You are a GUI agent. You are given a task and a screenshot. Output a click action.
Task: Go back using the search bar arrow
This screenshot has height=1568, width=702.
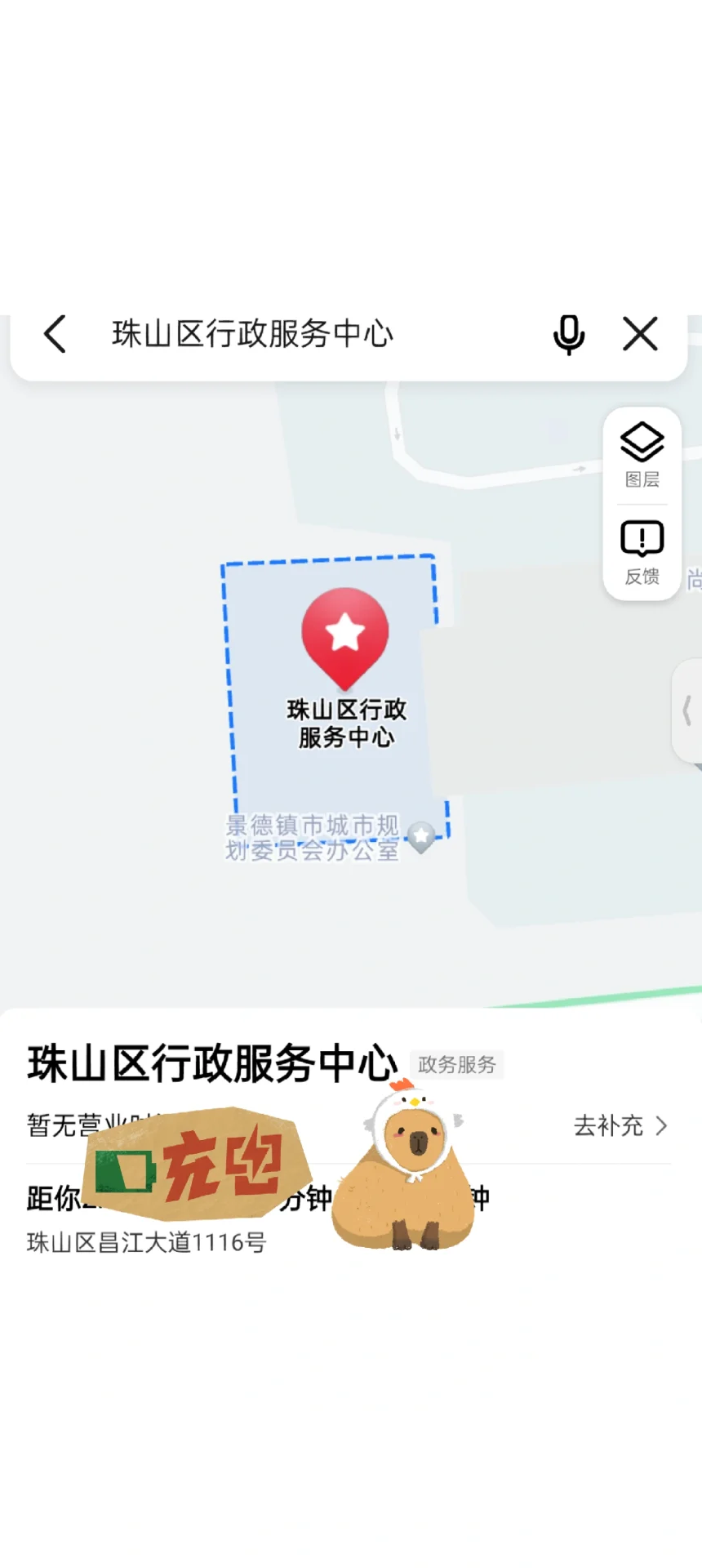(x=55, y=334)
